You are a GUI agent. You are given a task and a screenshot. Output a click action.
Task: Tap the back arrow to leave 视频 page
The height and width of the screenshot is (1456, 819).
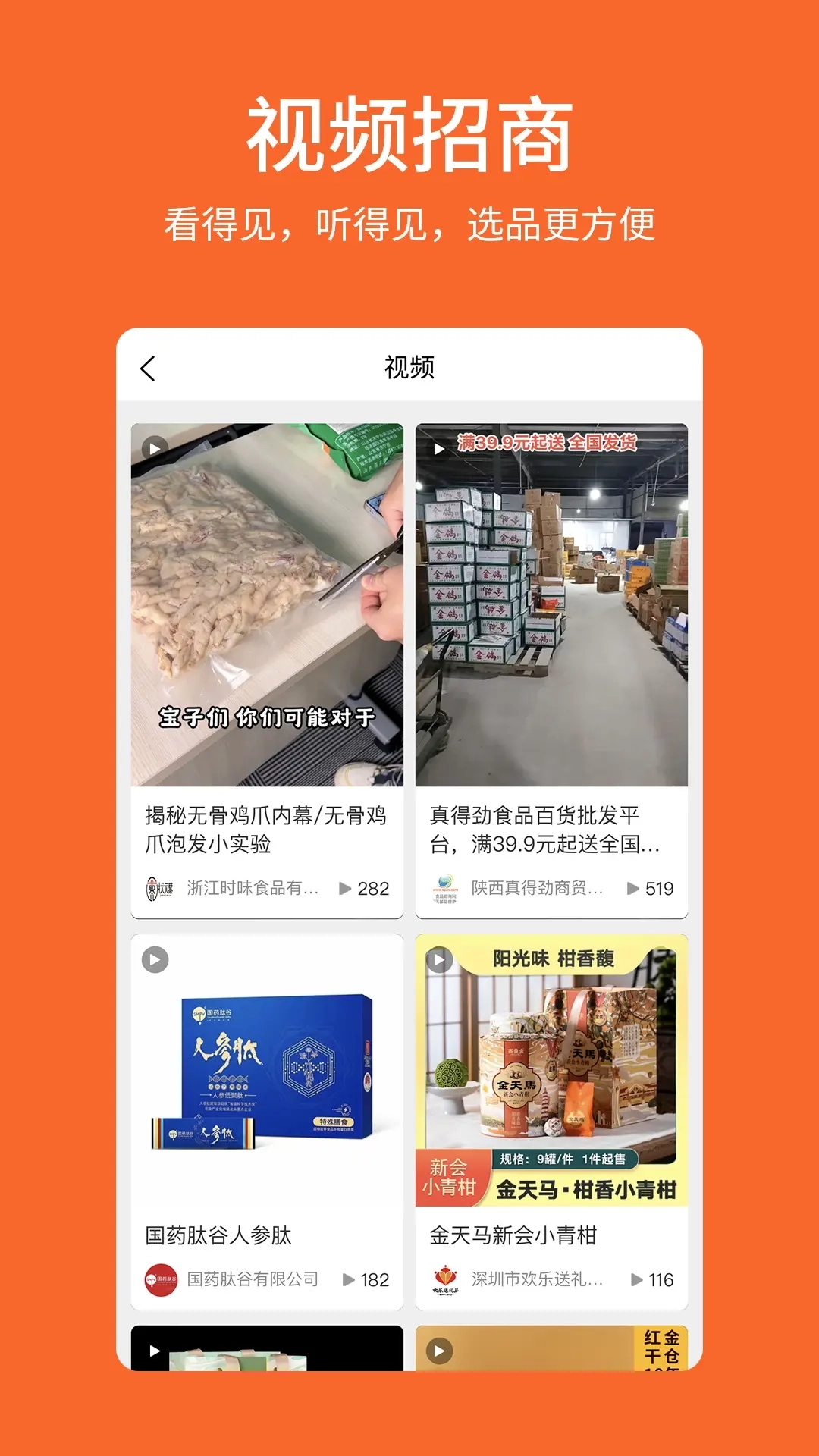[148, 369]
